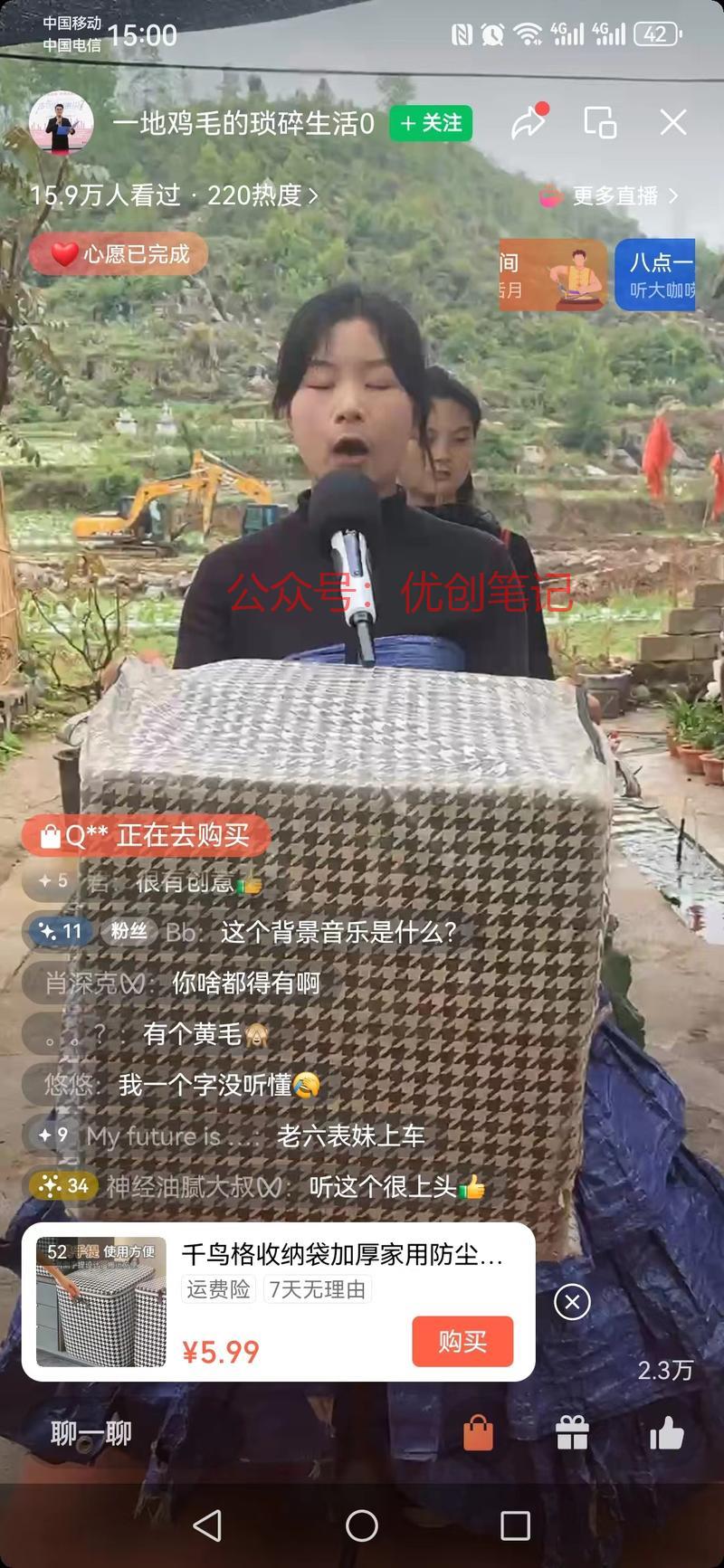Buy the 千鸟格收纳袋 with 购买 button
The width and height of the screenshot is (724, 1568).
click(x=462, y=1341)
